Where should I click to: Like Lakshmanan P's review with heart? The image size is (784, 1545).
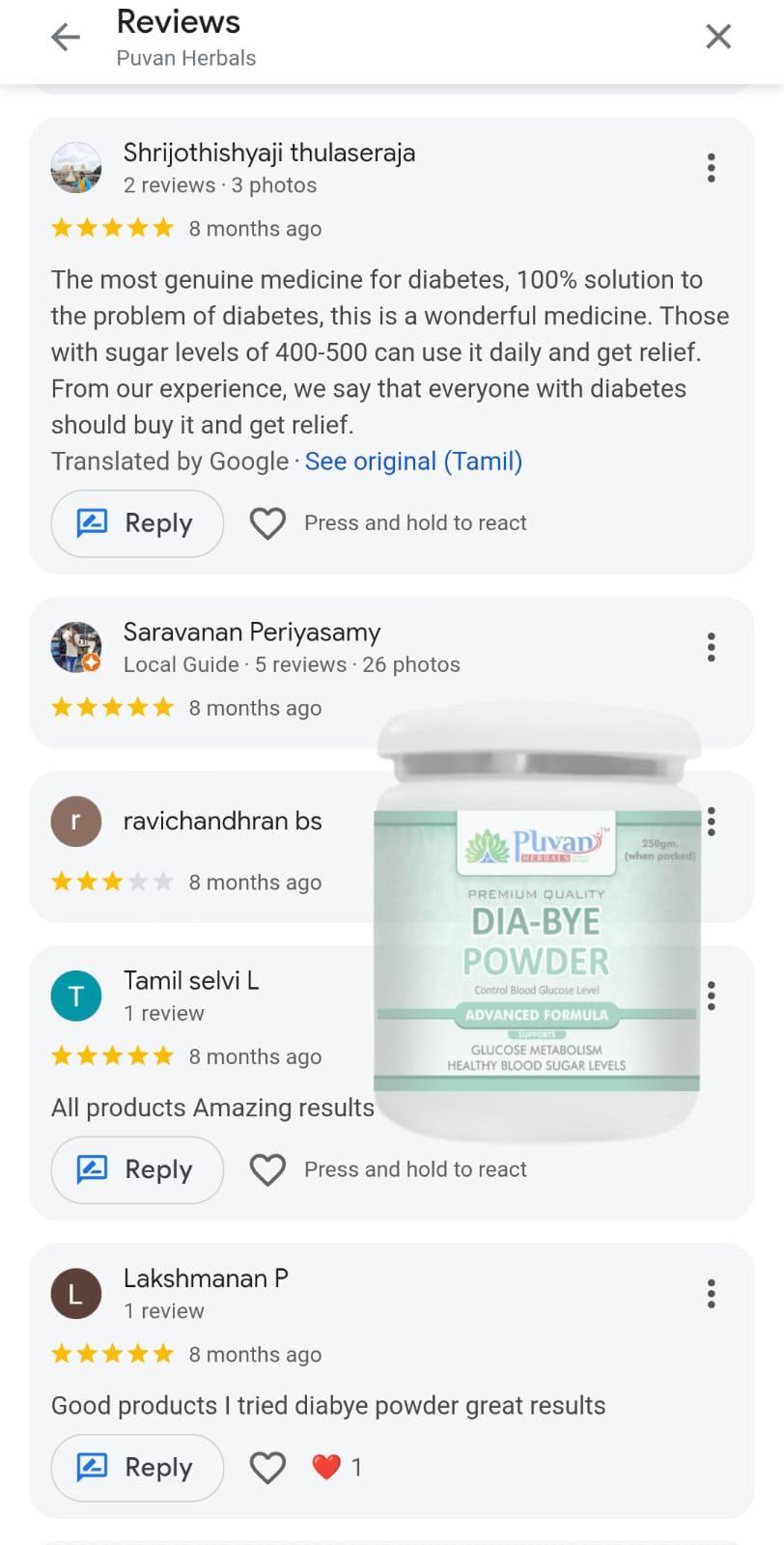click(267, 1468)
